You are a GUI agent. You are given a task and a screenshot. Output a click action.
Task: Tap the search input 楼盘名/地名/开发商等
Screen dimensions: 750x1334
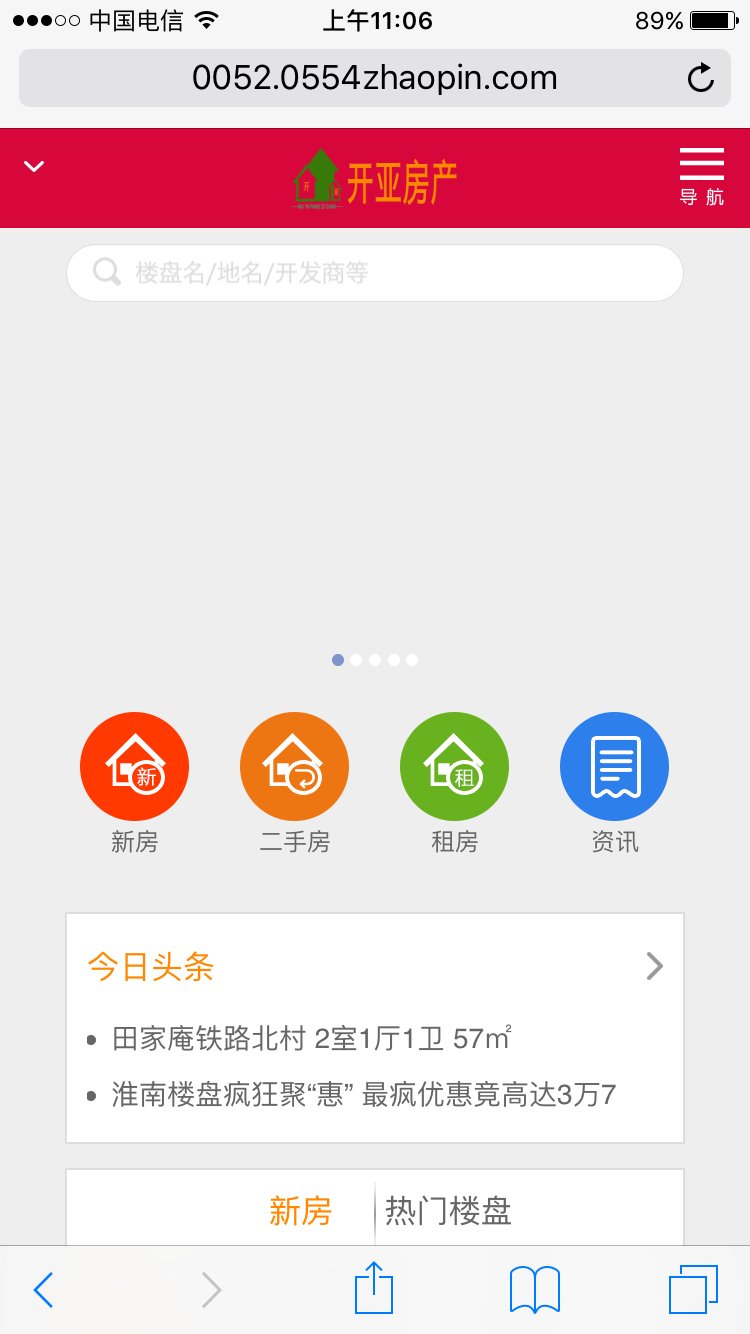(375, 271)
